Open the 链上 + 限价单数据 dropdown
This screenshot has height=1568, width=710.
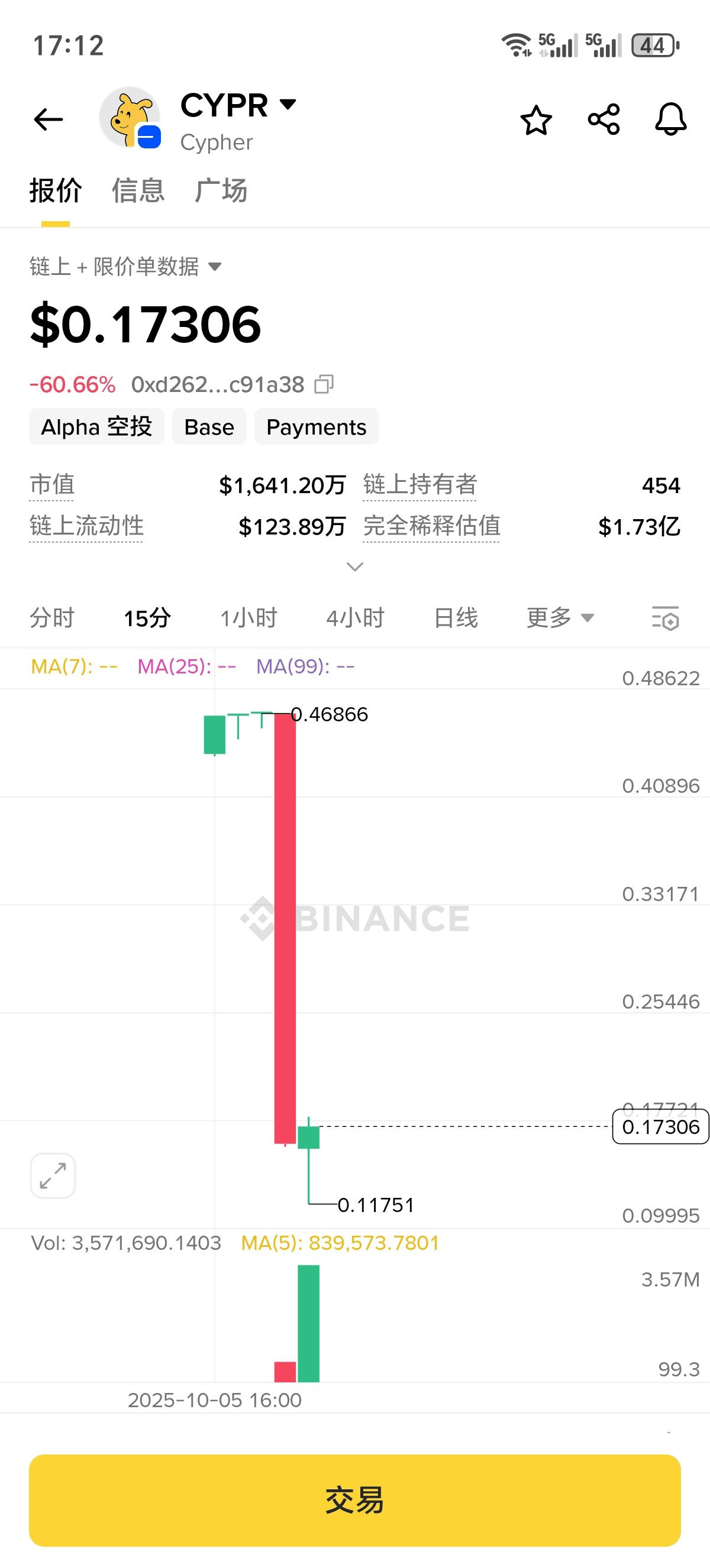tap(125, 267)
